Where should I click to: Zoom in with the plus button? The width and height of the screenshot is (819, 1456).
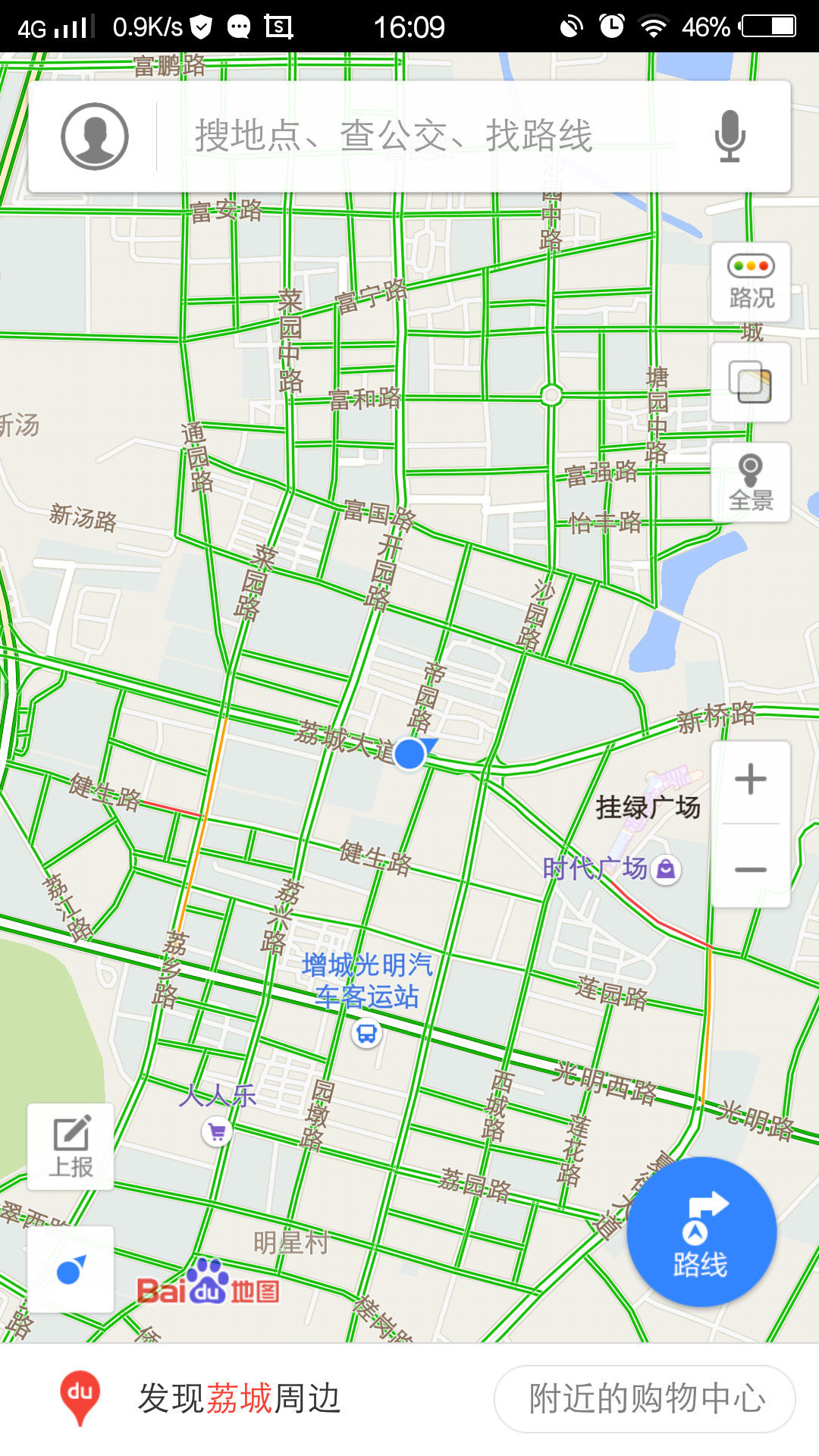point(751,780)
